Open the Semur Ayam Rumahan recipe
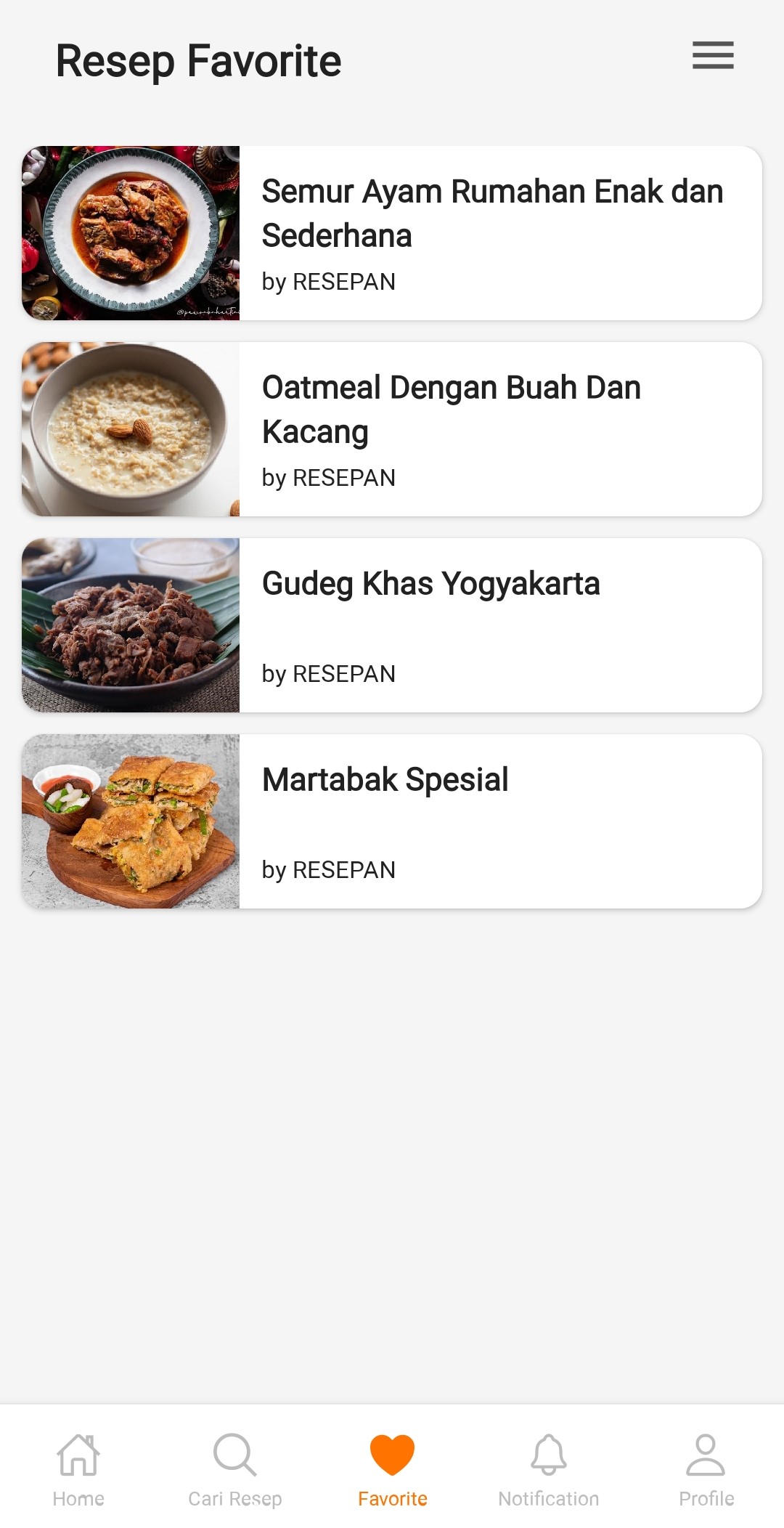This screenshot has height=1528, width=784. point(392,233)
